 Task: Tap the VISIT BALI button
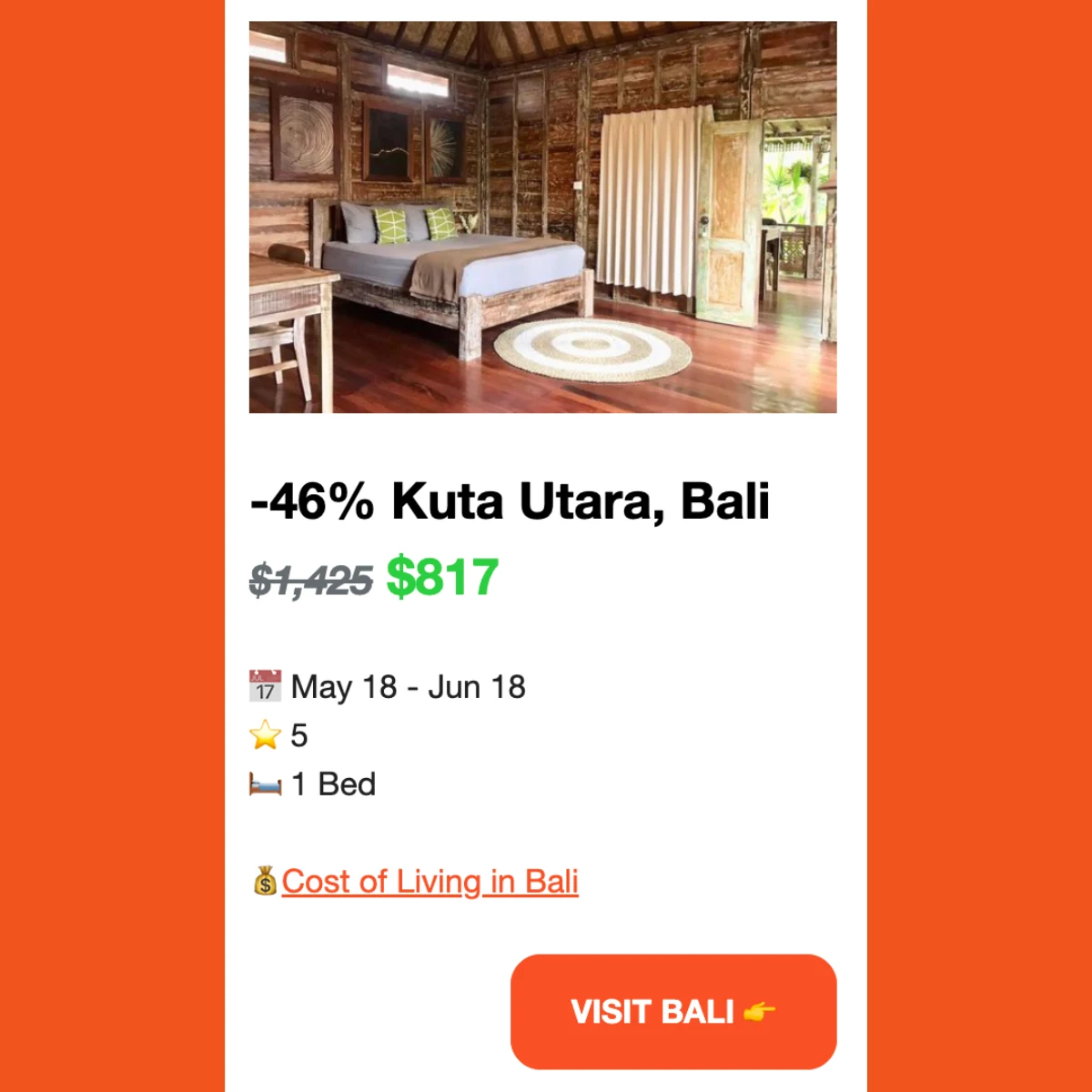click(x=673, y=1011)
